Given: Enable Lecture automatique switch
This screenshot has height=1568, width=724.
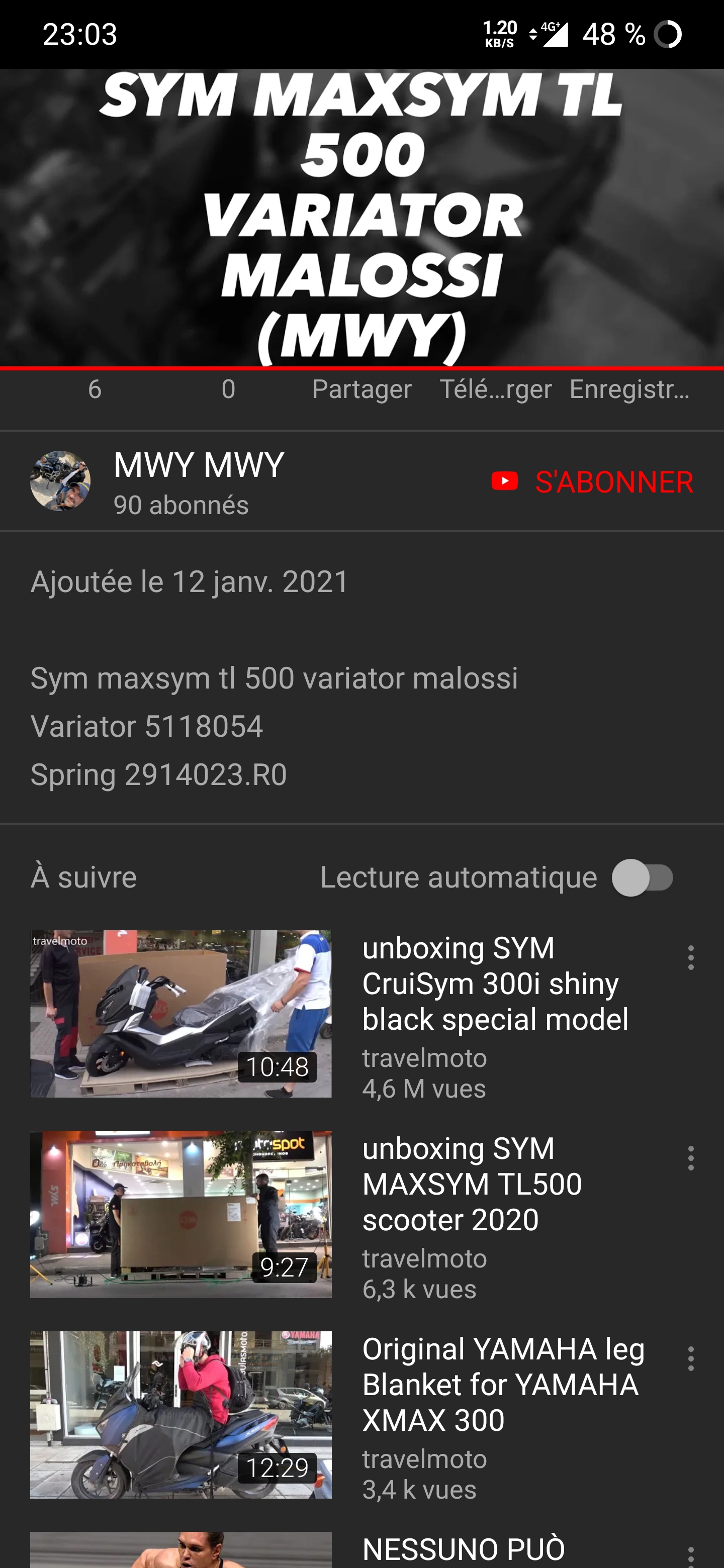Looking at the screenshot, I should pos(643,878).
